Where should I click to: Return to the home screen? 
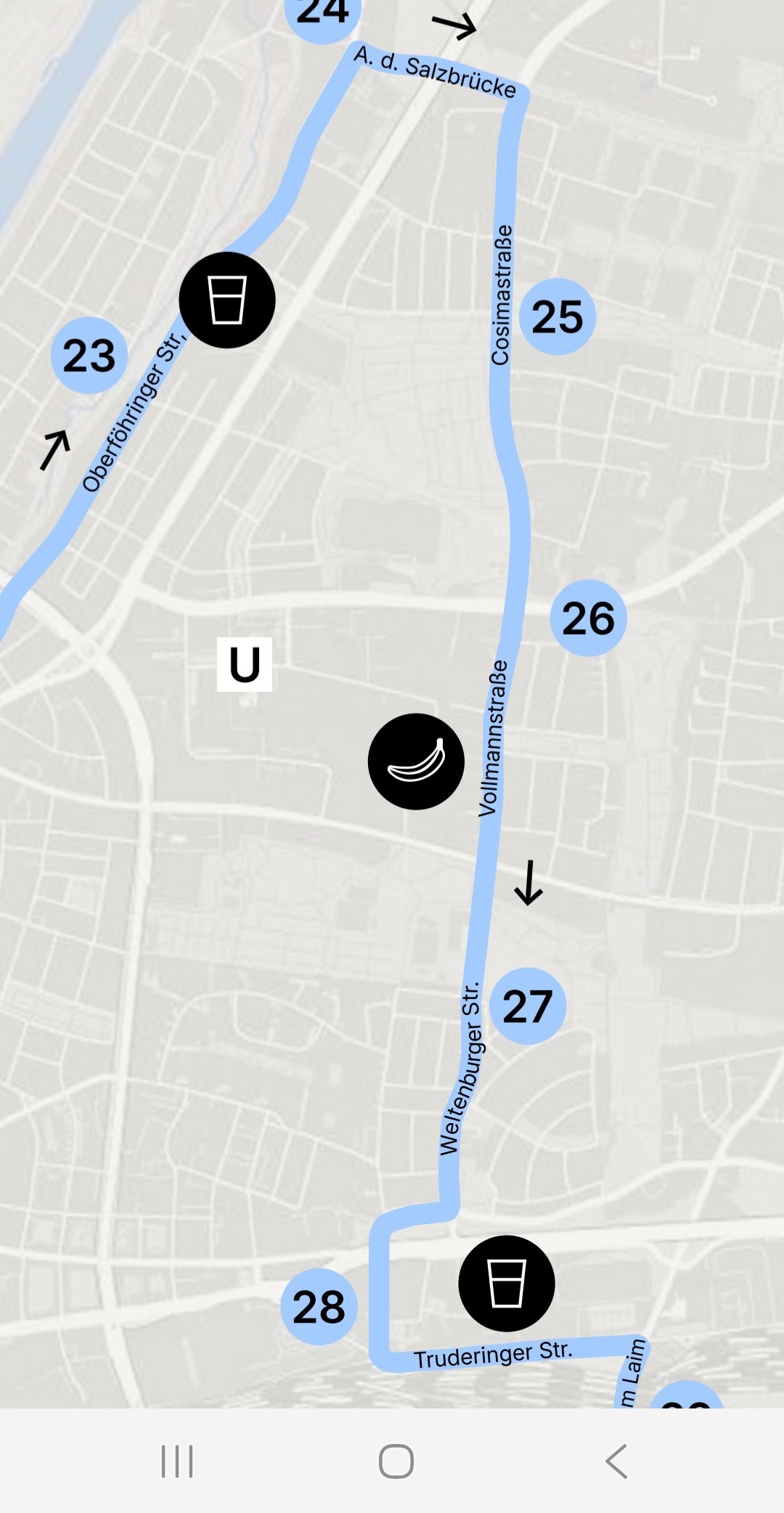click(x=396, y=1461)
